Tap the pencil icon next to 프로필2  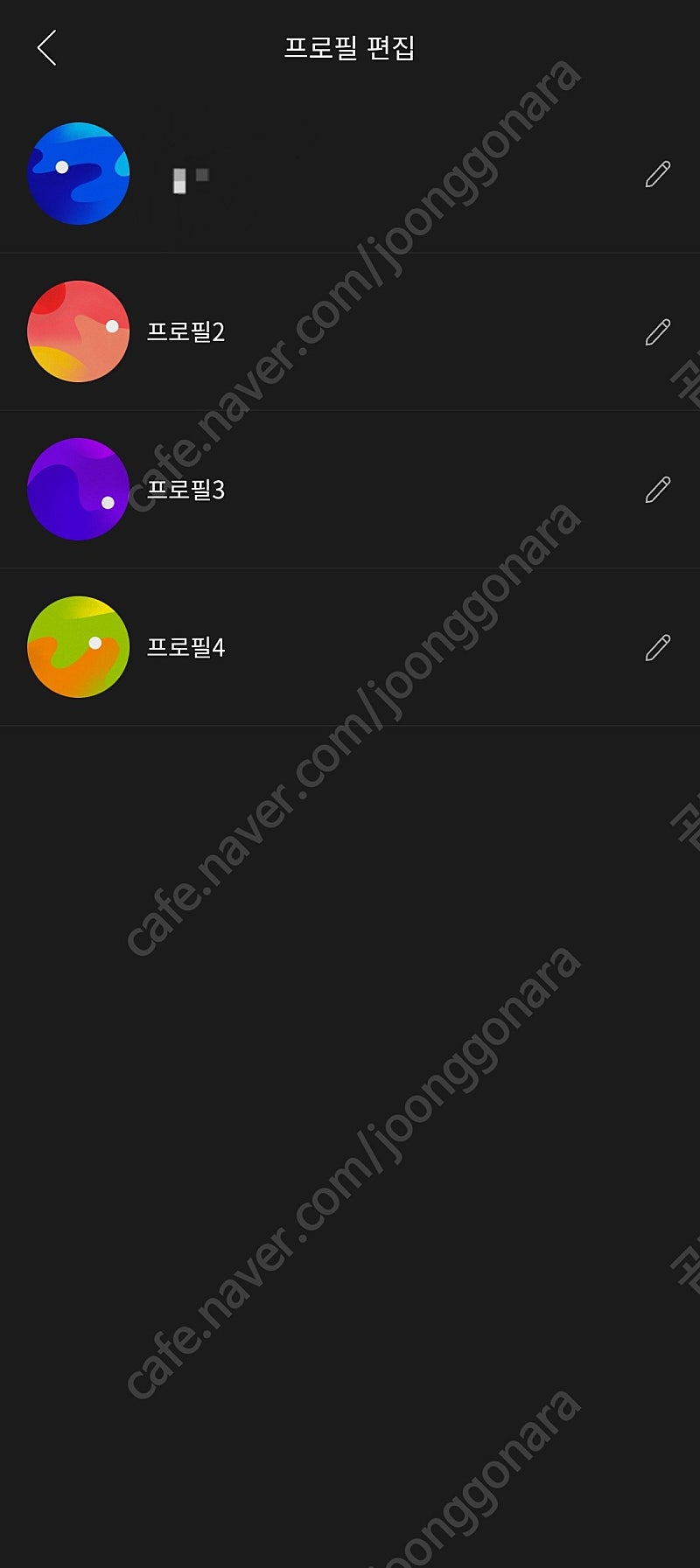click(657, 331)
